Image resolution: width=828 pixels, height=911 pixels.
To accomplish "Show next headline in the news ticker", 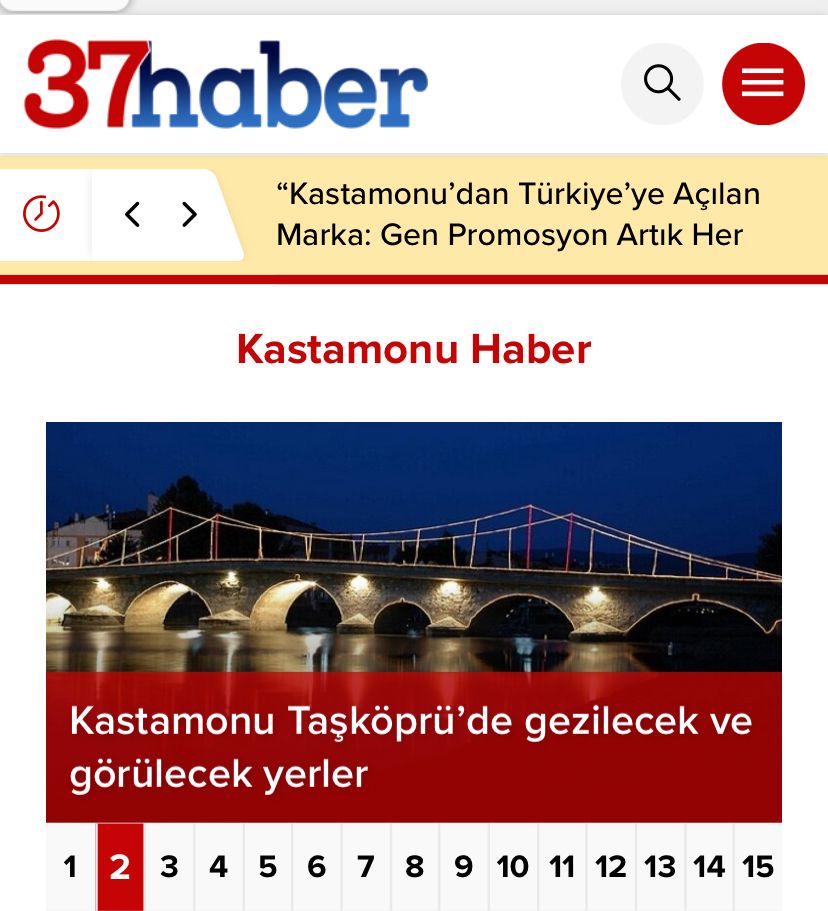I will pos(189,214).
